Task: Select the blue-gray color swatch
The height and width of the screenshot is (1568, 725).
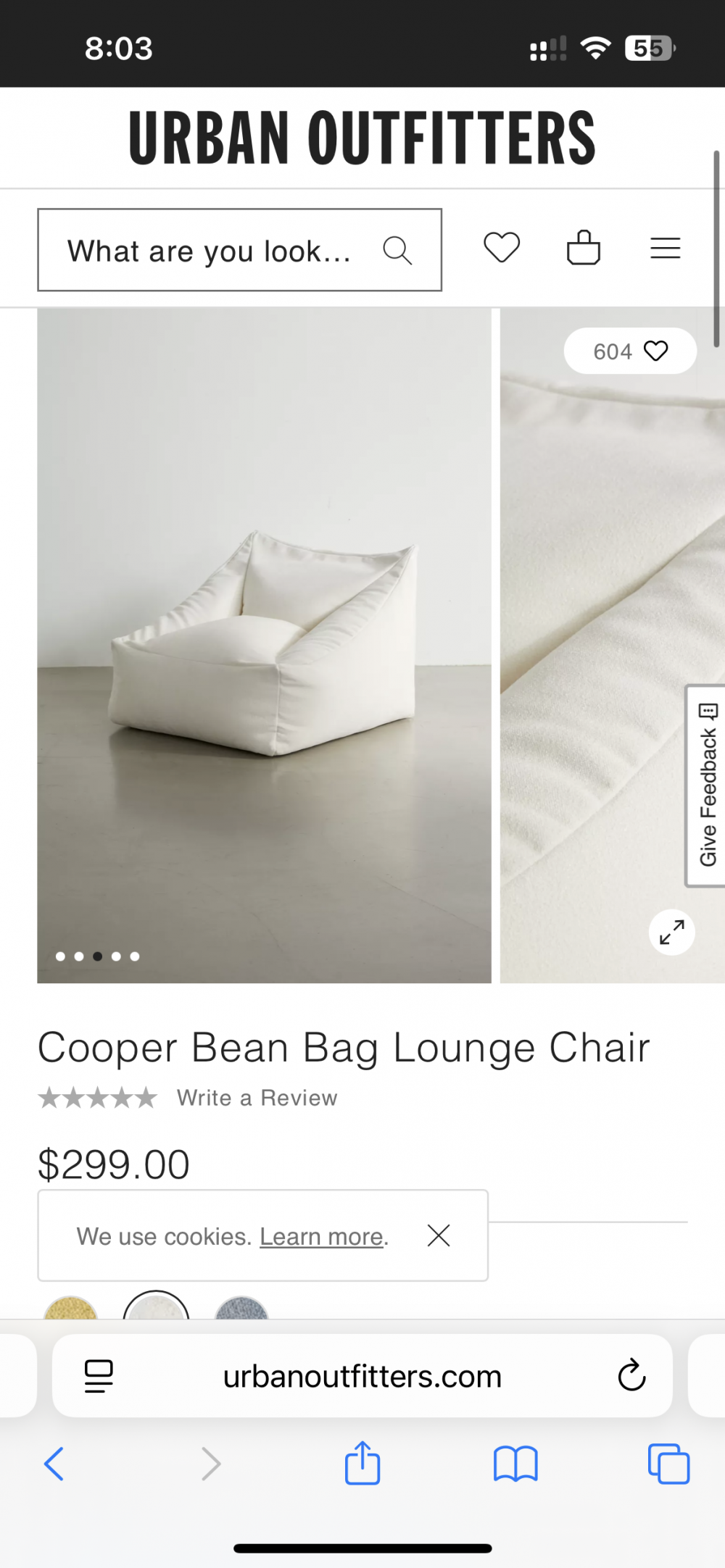Action: pos(241,1309)
